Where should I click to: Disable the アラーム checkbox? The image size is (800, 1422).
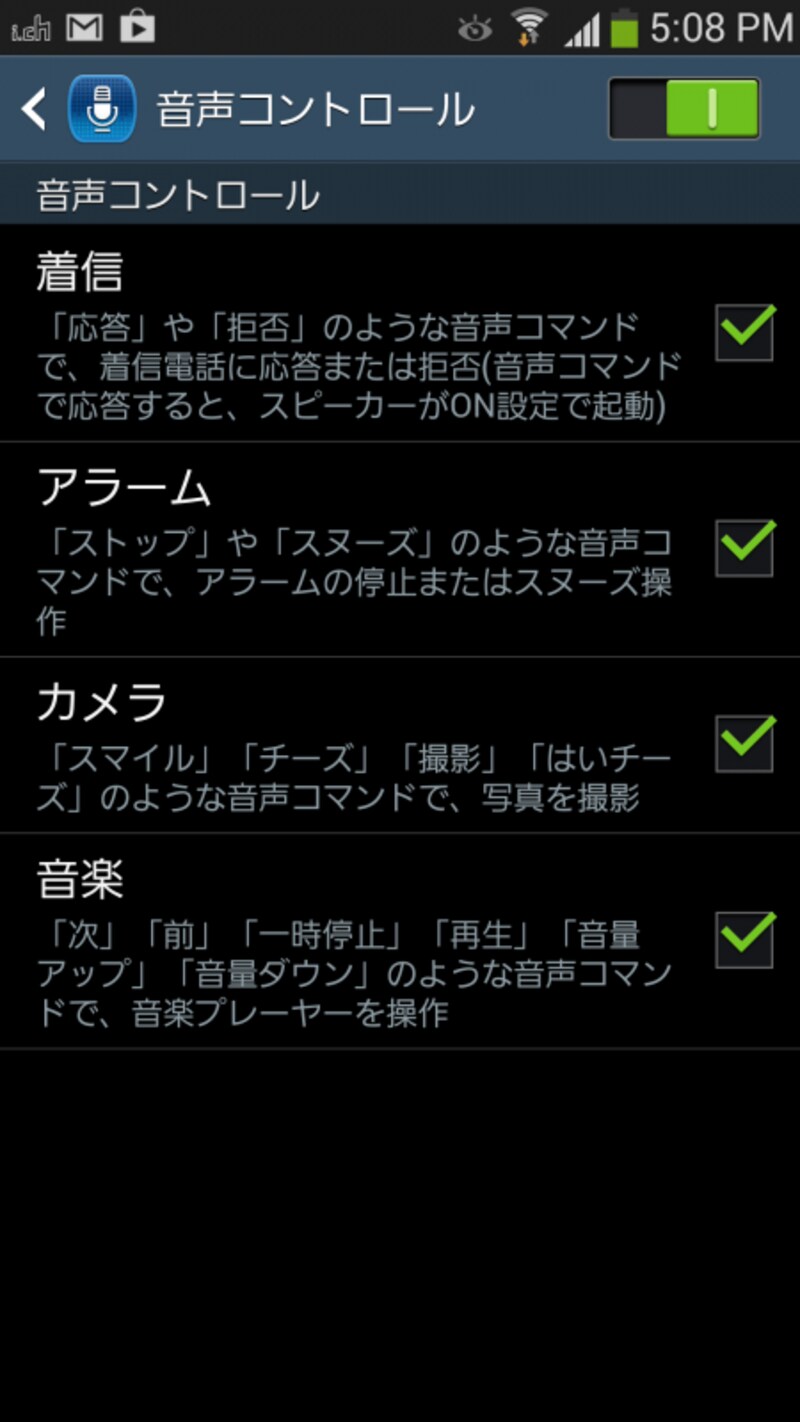point(744,546)
